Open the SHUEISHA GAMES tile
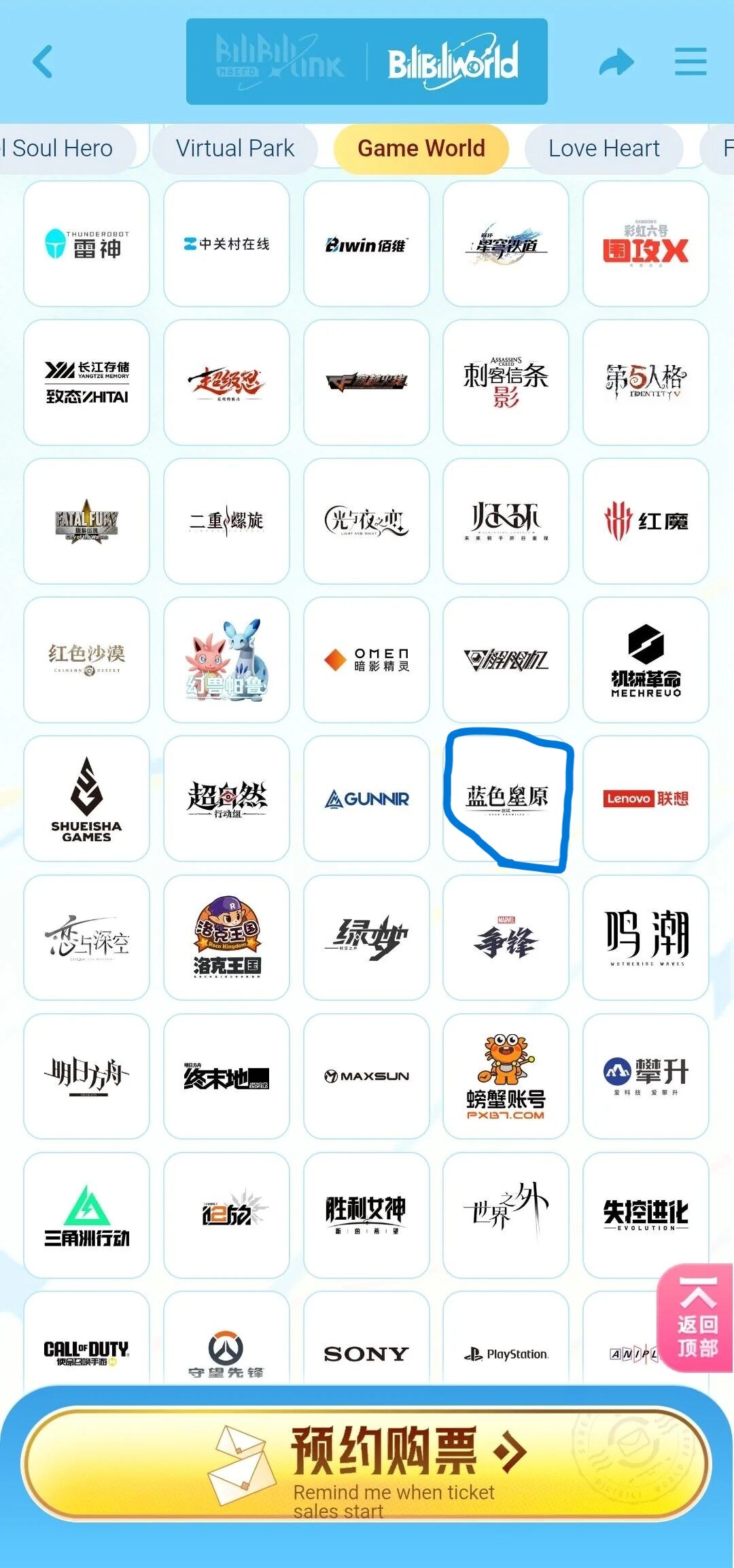 click(x=86, y=798)
